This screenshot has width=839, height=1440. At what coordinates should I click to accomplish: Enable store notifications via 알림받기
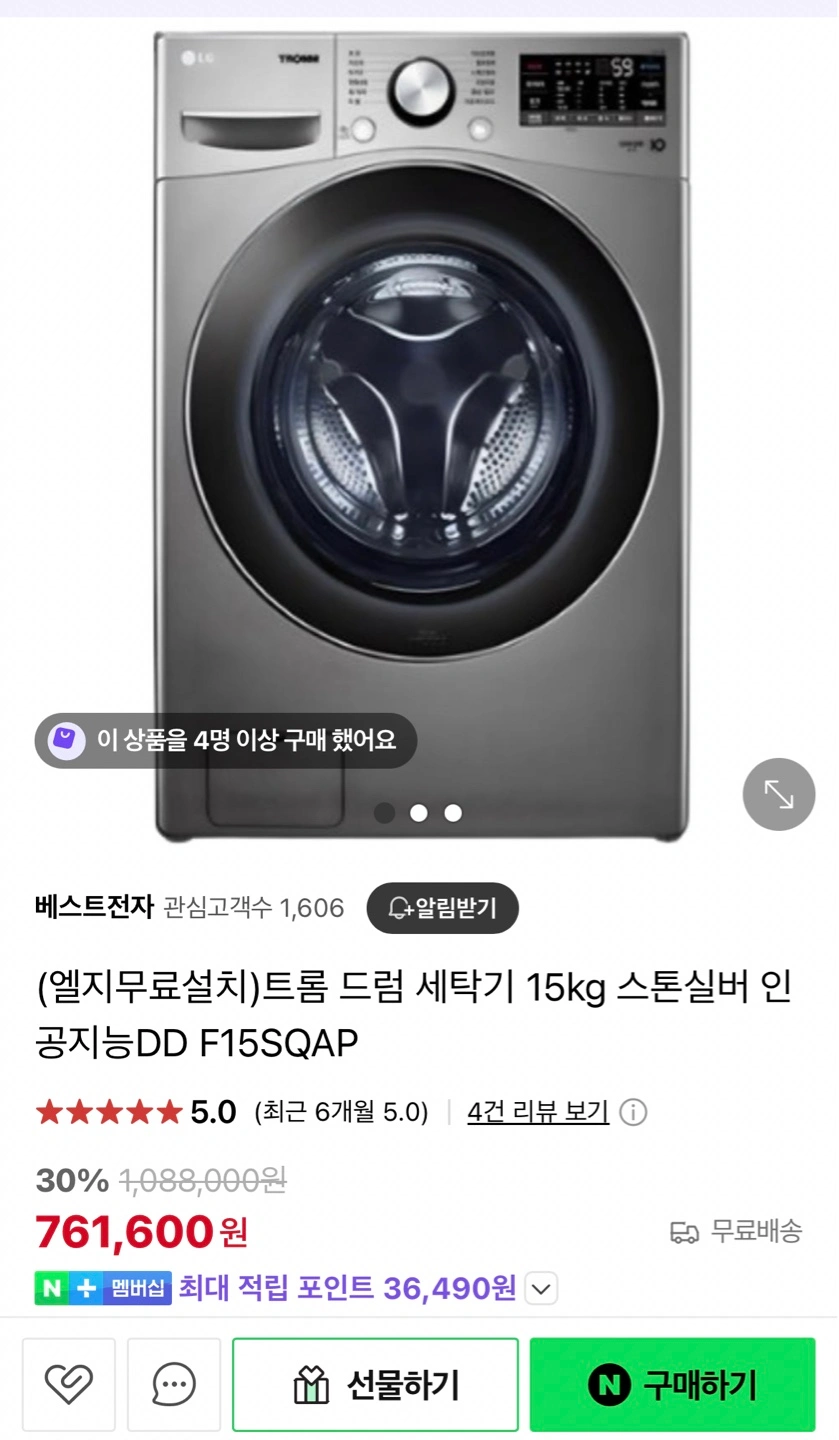[443, 908]
